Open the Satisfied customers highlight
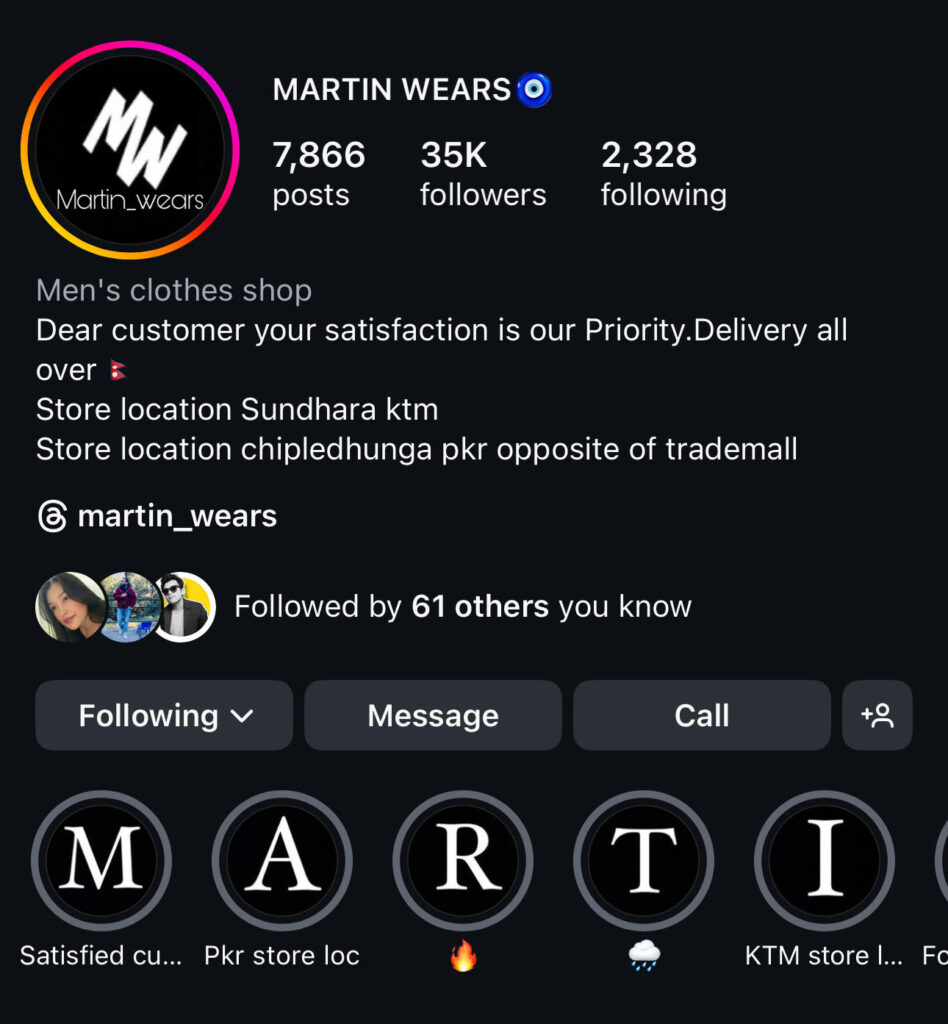The width and height of the screenshot is (948, 1024). (101, 860)
